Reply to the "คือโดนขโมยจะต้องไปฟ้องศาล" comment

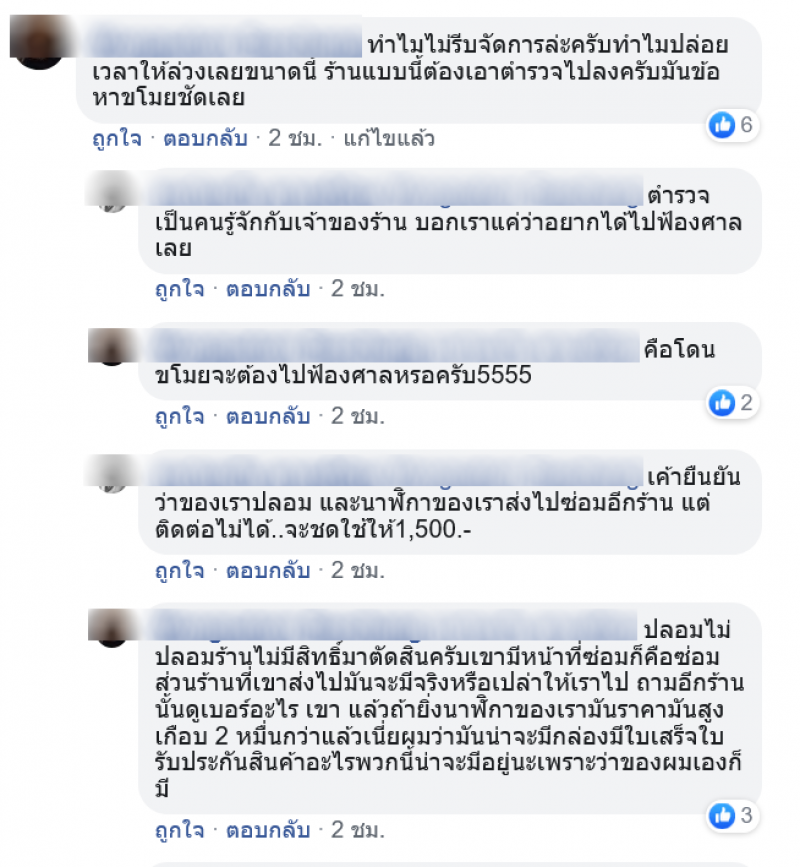pos(268,415)
